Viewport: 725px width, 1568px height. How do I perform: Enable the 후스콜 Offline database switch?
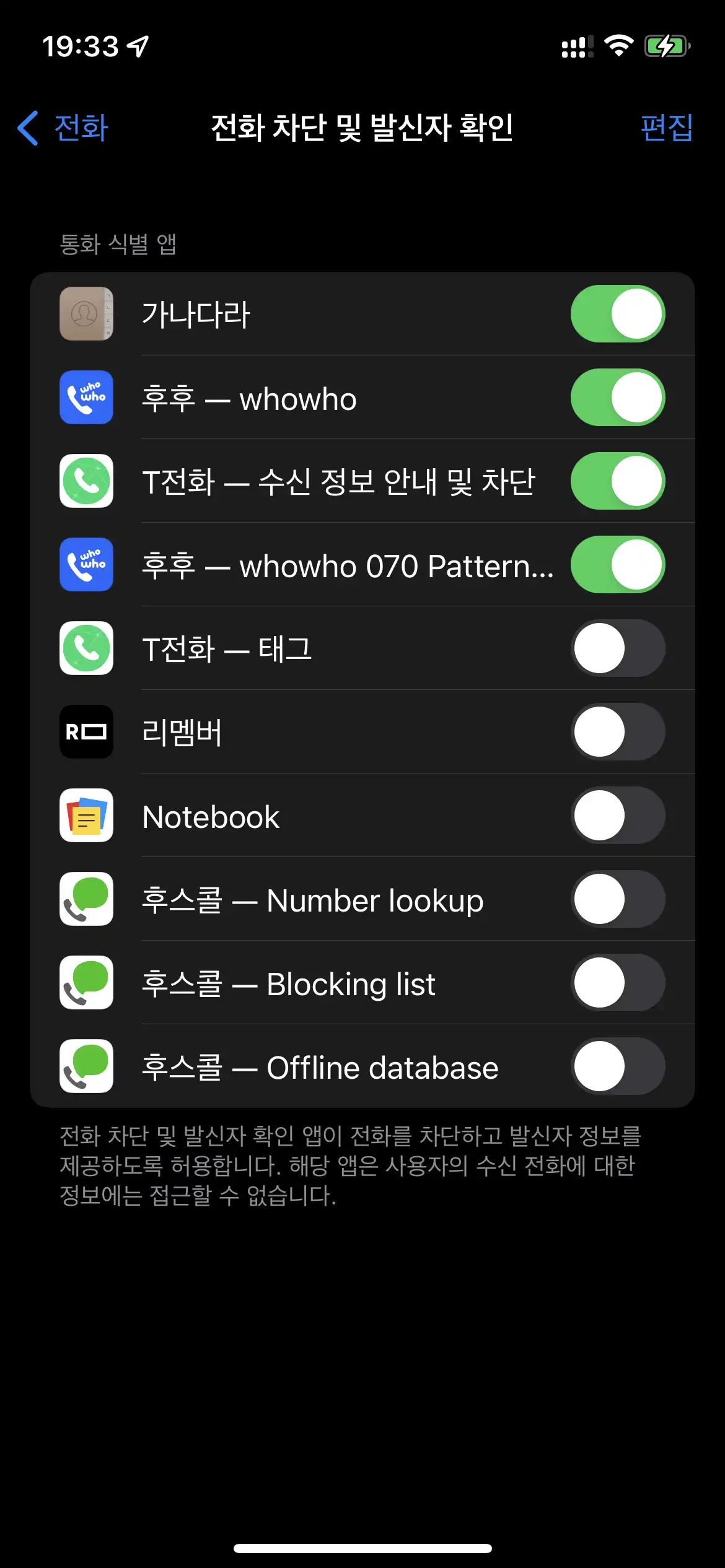tap(618, 1067)
